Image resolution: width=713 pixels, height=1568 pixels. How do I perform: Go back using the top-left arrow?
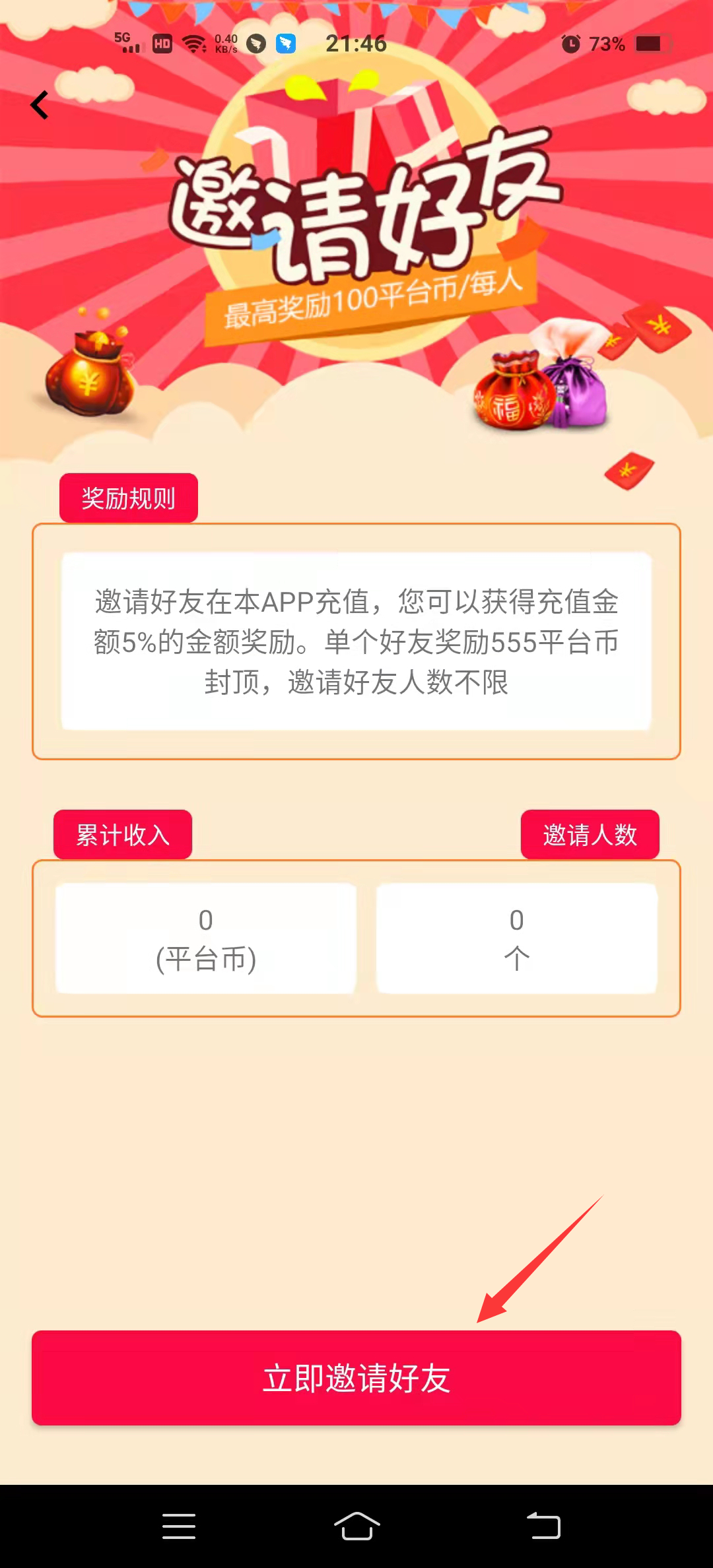pos(40,105)
